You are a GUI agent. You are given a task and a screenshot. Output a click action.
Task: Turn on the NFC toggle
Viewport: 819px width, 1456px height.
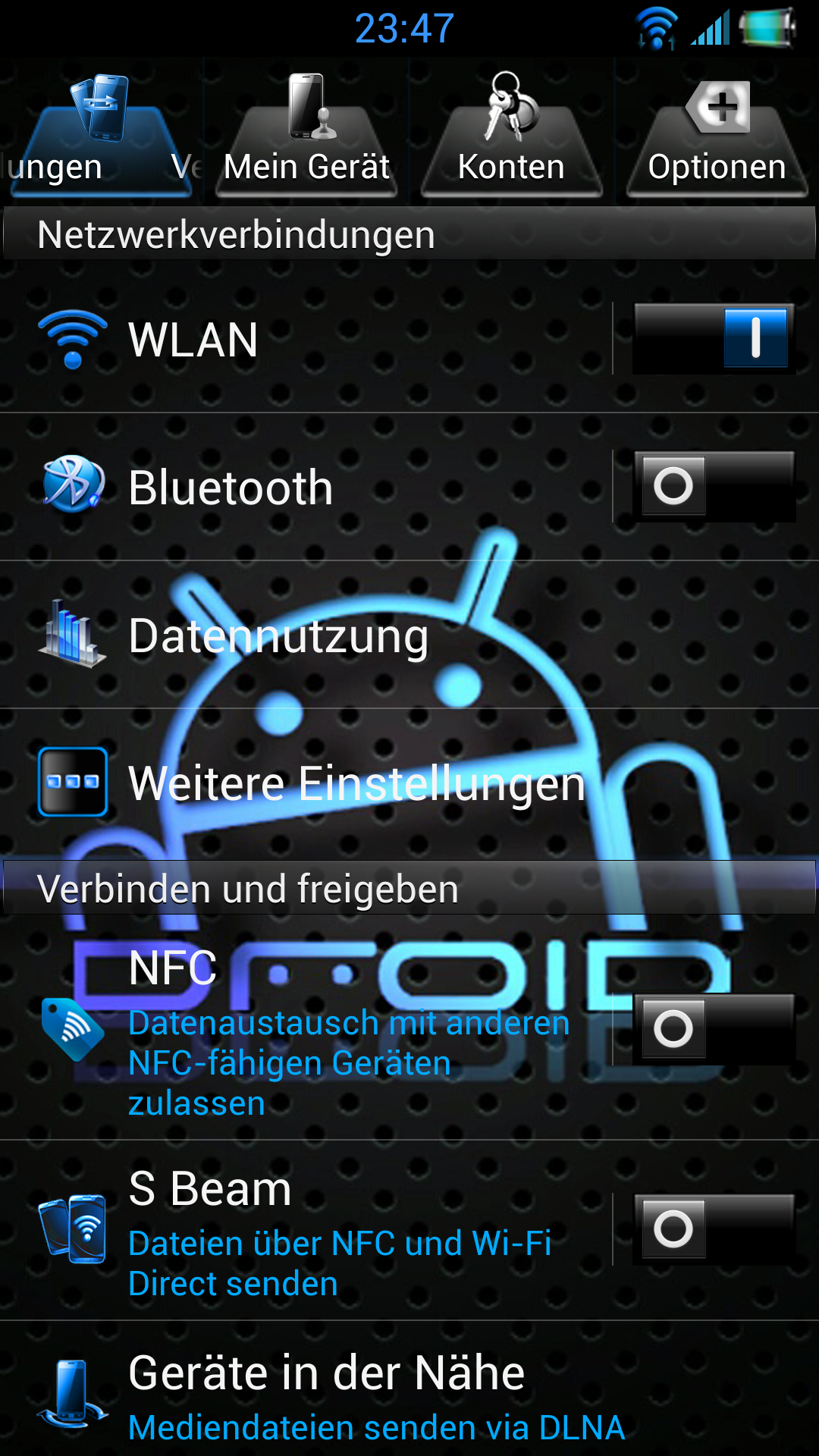714,1029
